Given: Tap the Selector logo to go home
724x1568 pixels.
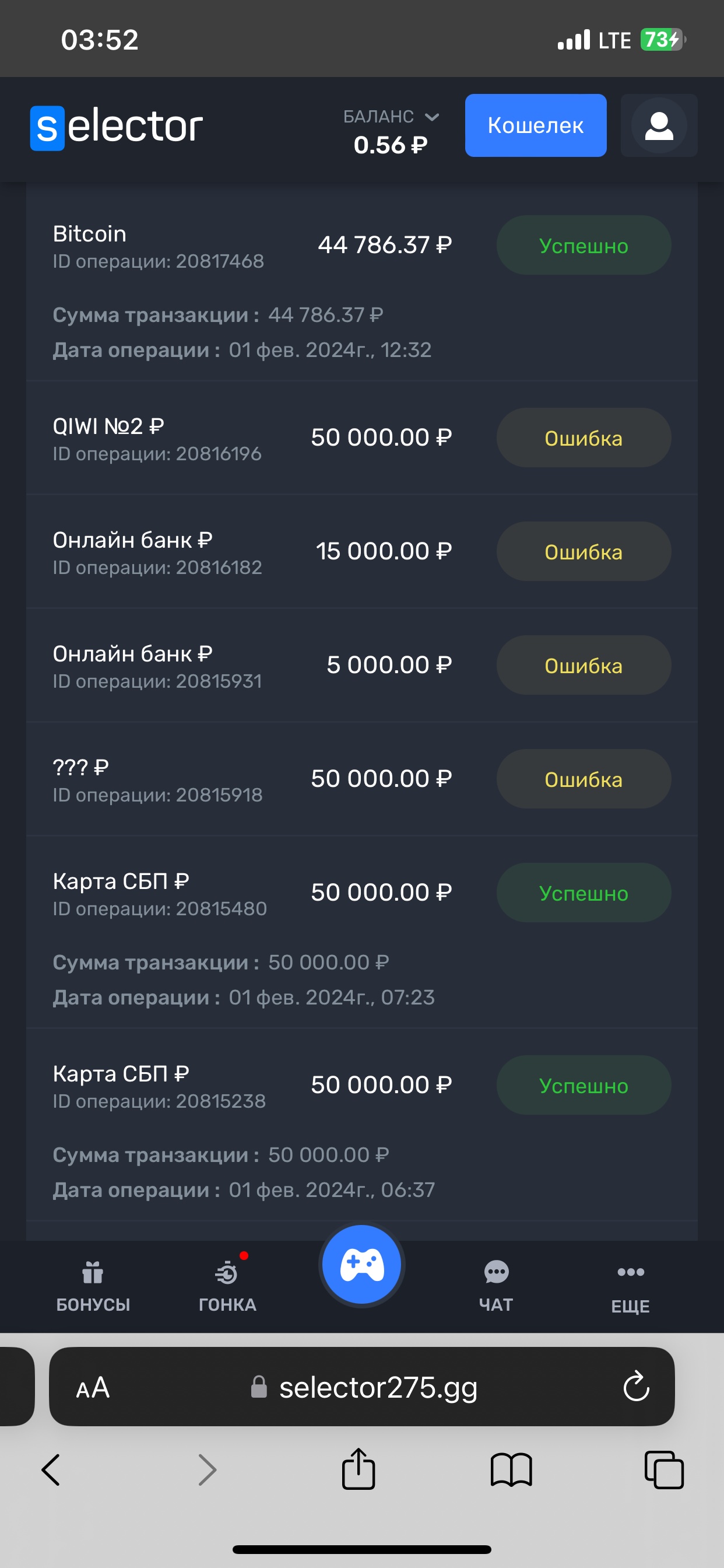Looking at the screenshot, I should pos(116,127).
